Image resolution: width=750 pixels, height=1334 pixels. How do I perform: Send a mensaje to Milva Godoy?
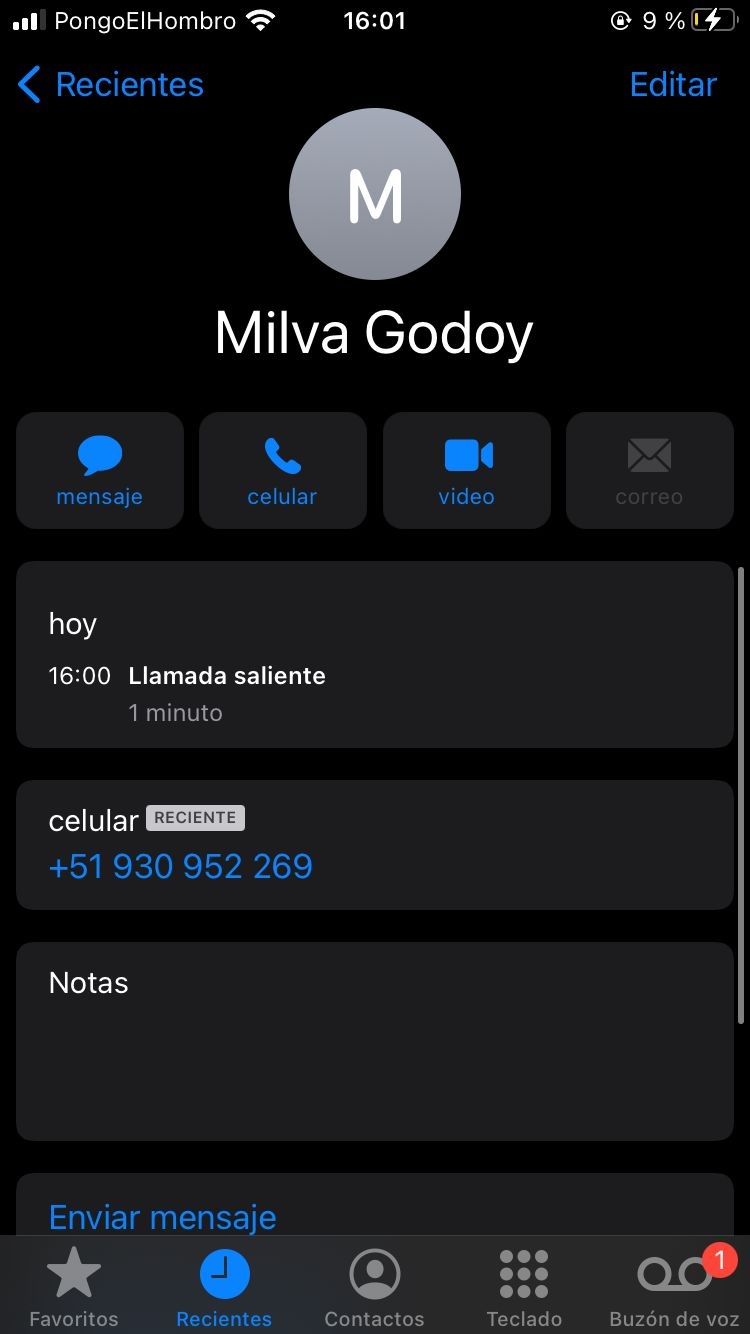pos(100,470)
